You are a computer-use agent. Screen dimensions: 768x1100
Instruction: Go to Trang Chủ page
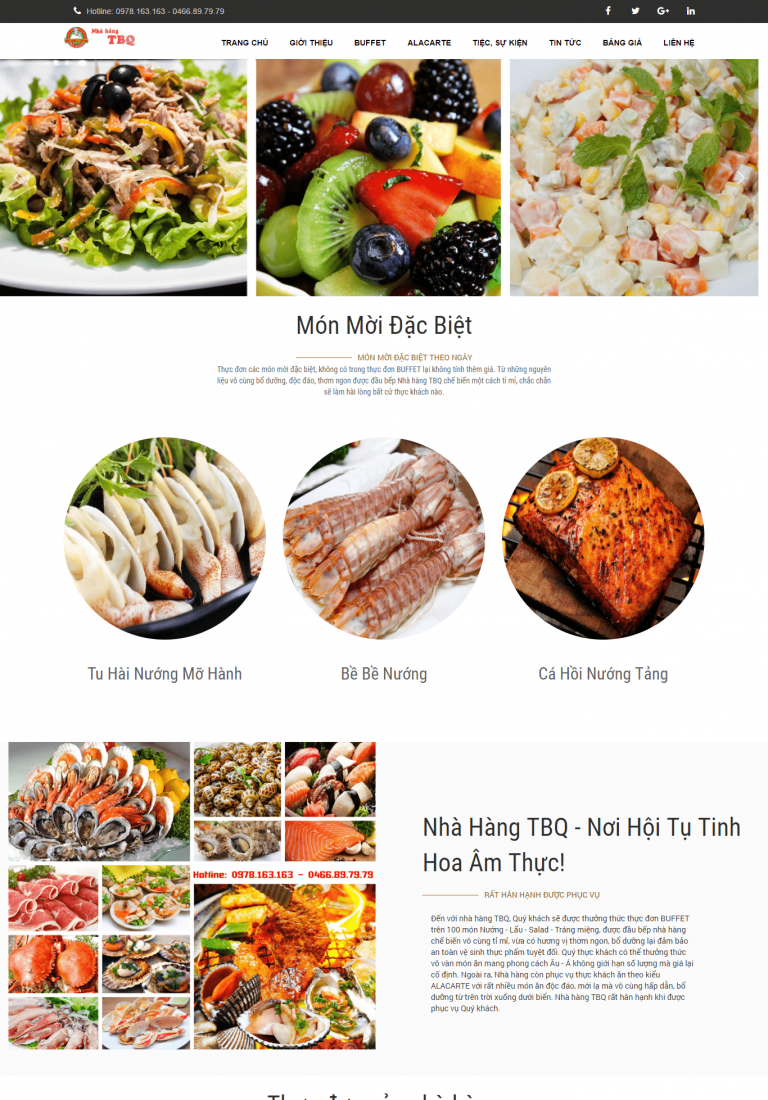(245, 43)
